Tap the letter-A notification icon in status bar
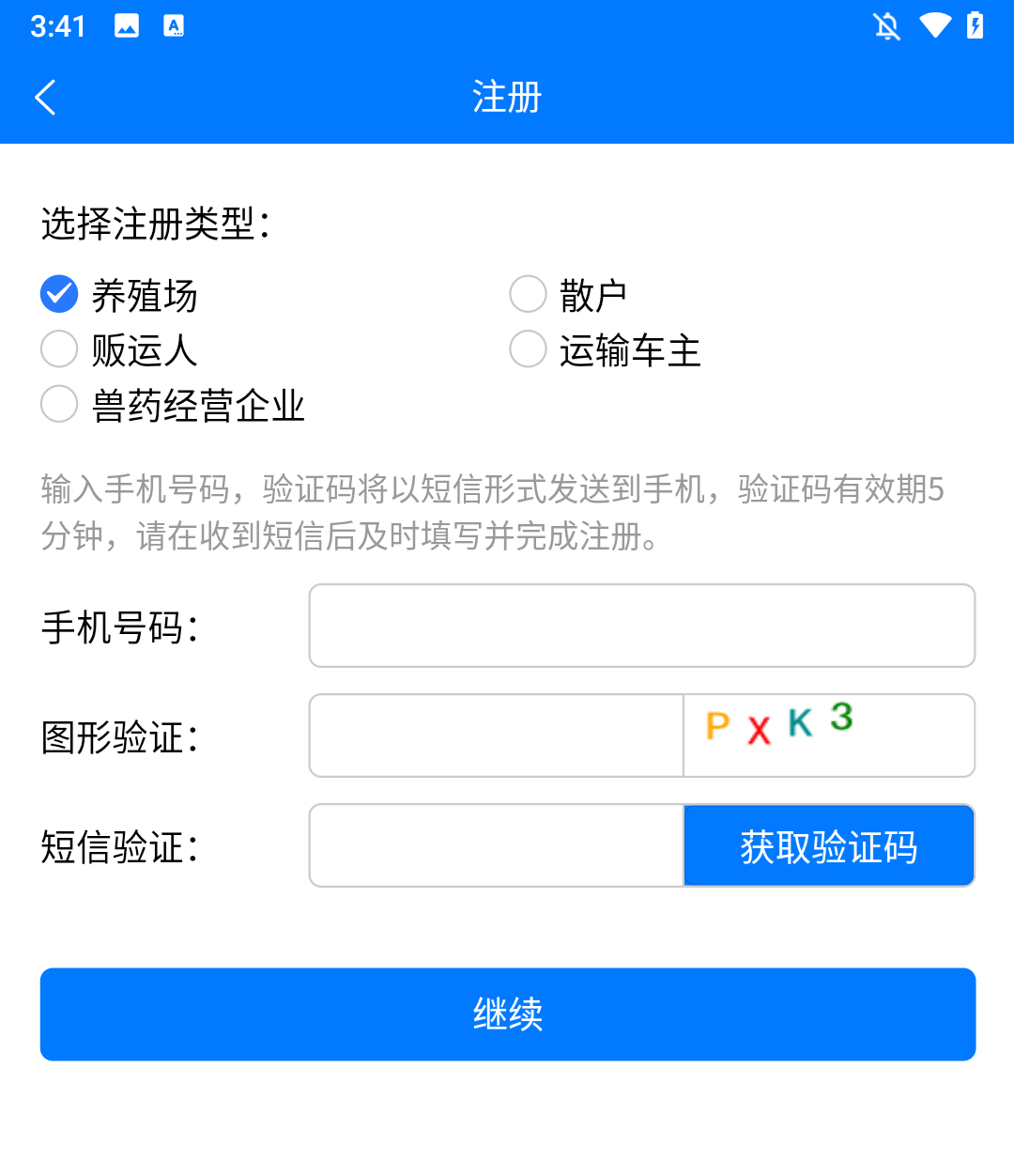This screenshot has width=1014, height=1176. tap(173, 25)
